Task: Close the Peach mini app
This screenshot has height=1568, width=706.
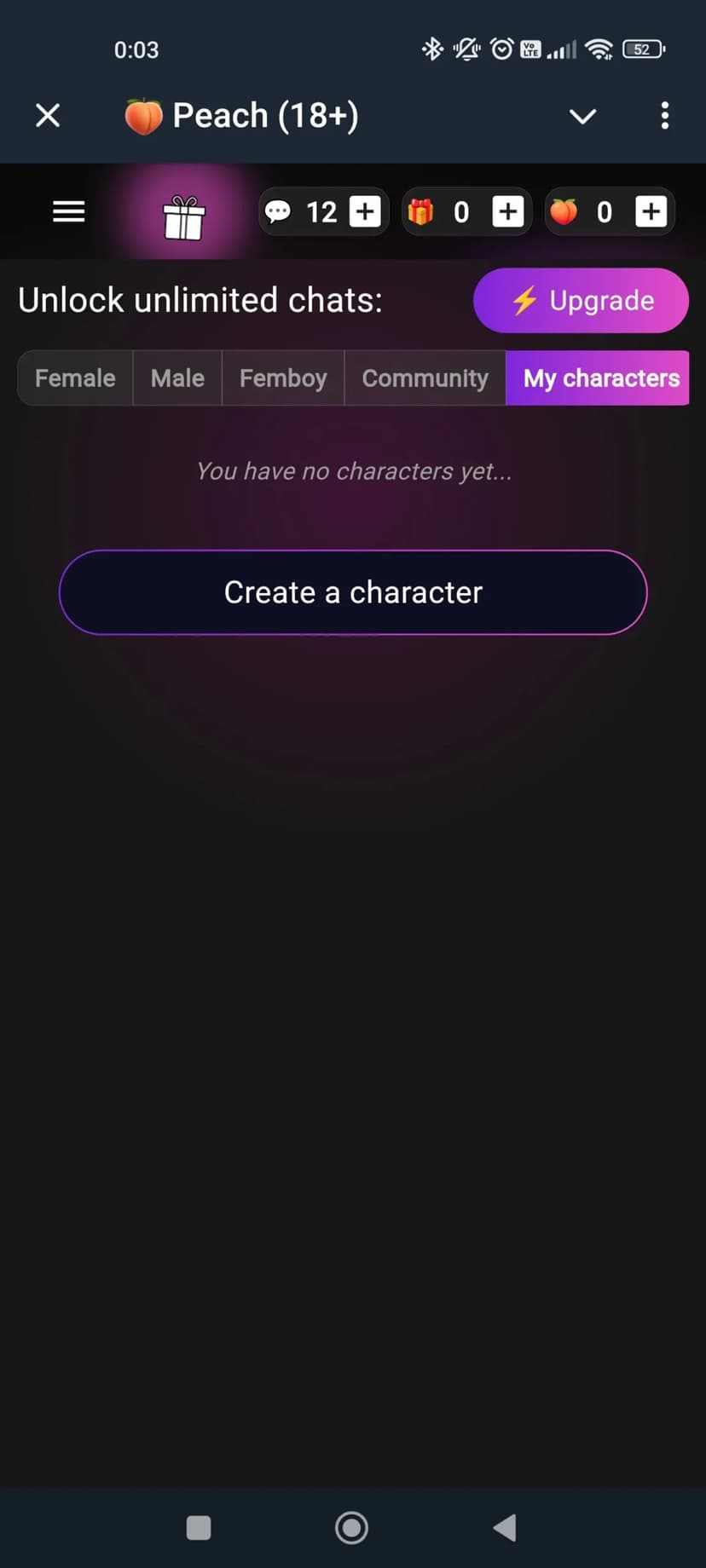Action: (x=48, y=115)
